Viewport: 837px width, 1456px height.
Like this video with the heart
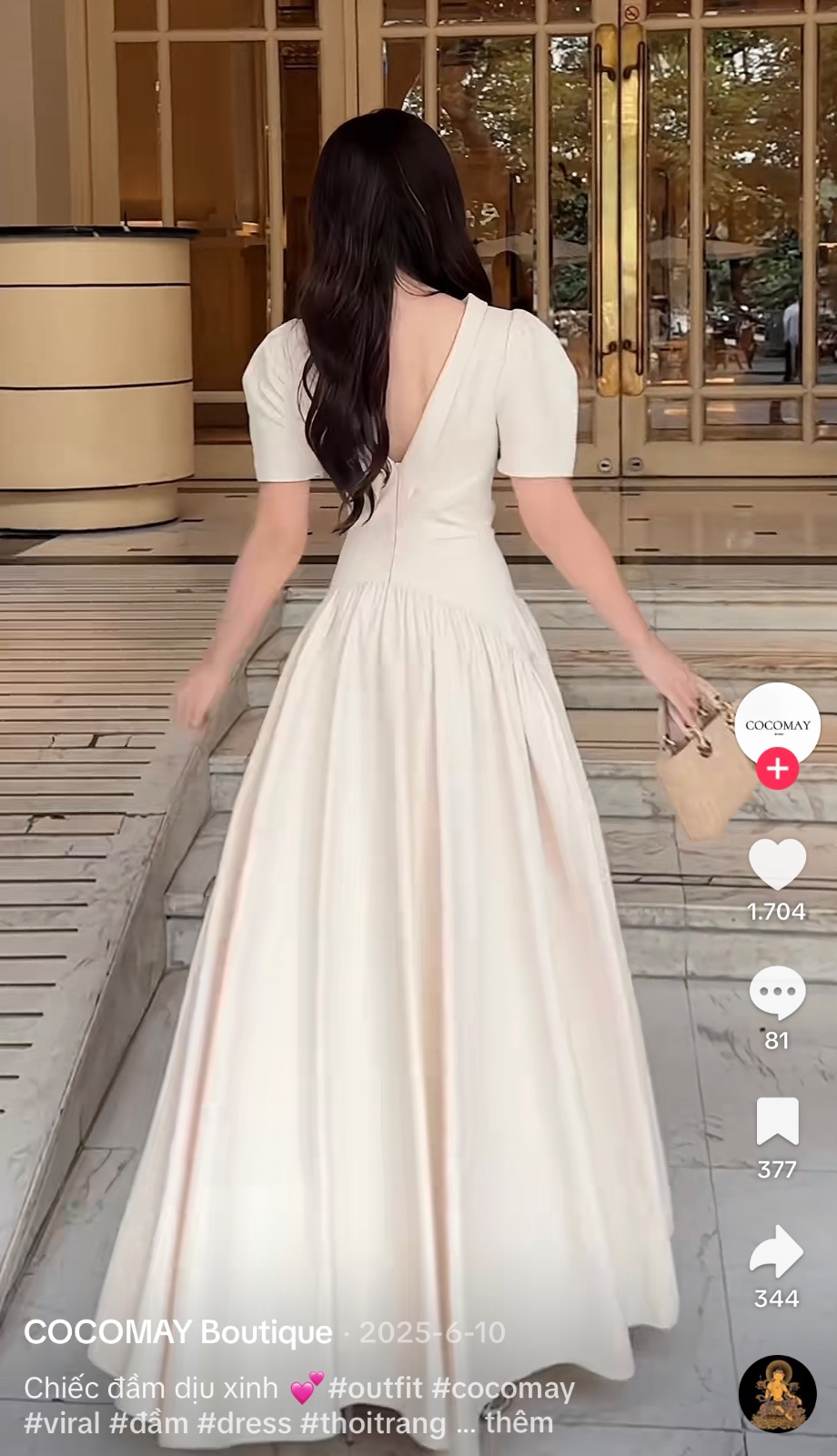(x=777, y=864)
